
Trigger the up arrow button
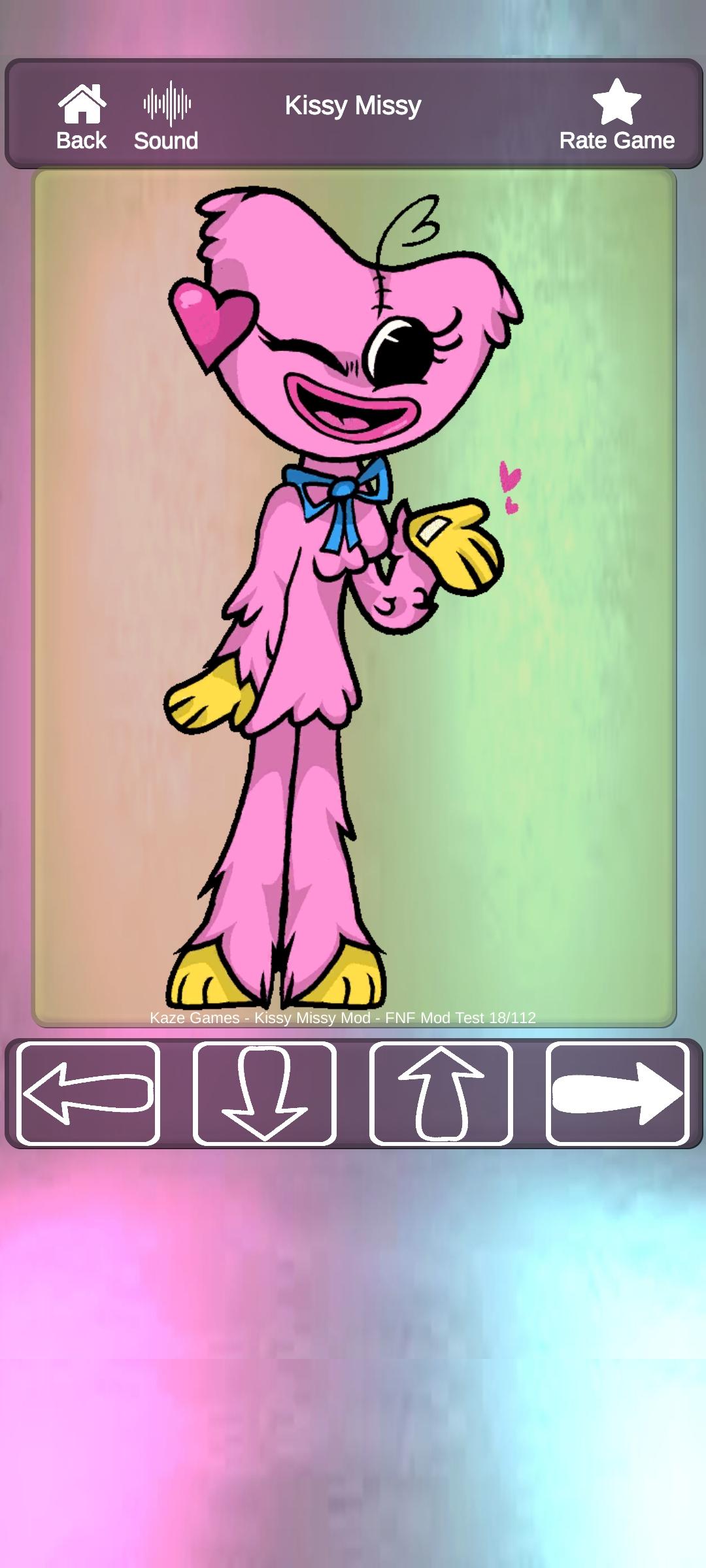point(441,1094)
